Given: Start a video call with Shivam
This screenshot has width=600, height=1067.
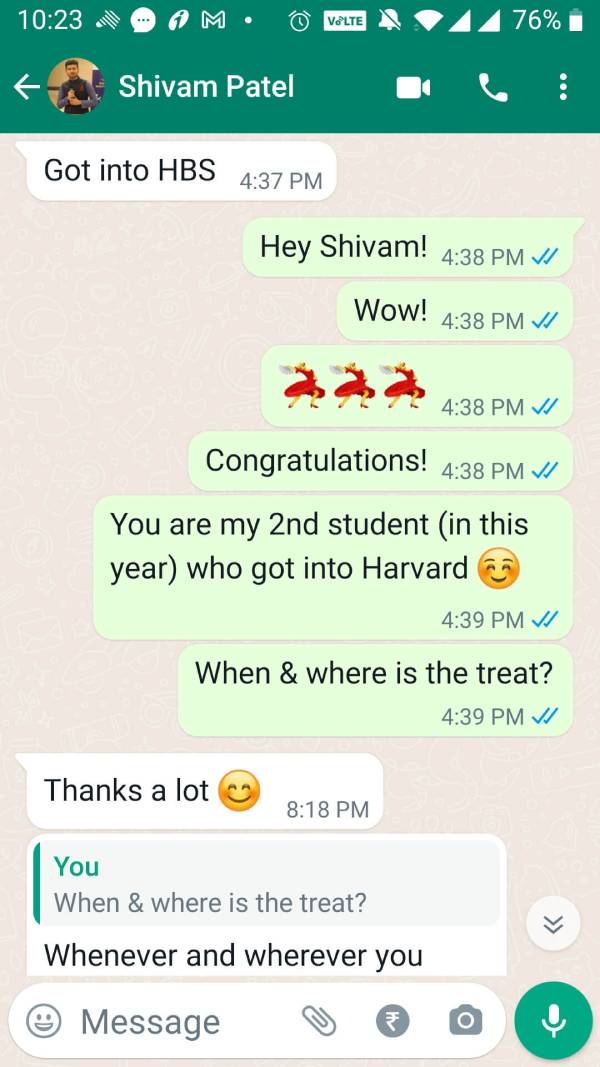Looking at the screenshot, I should click(413, 88).
